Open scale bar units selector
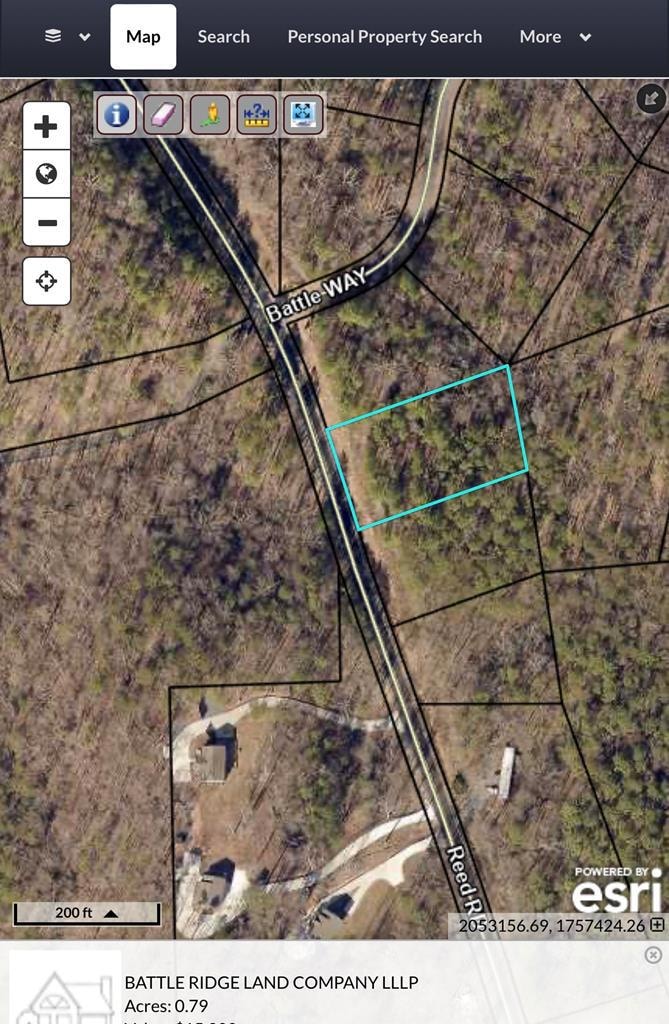Screen dimensions: 669x1024 coord(111,913)
